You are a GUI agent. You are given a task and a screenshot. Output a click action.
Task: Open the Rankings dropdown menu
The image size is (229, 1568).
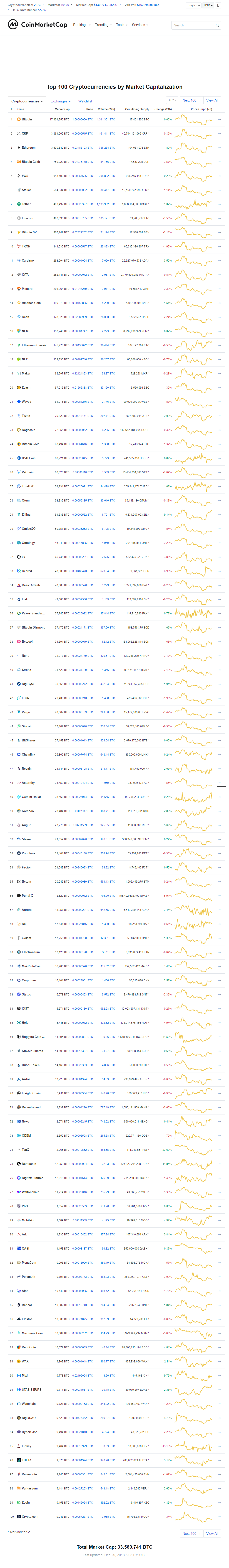coord(81,25)
